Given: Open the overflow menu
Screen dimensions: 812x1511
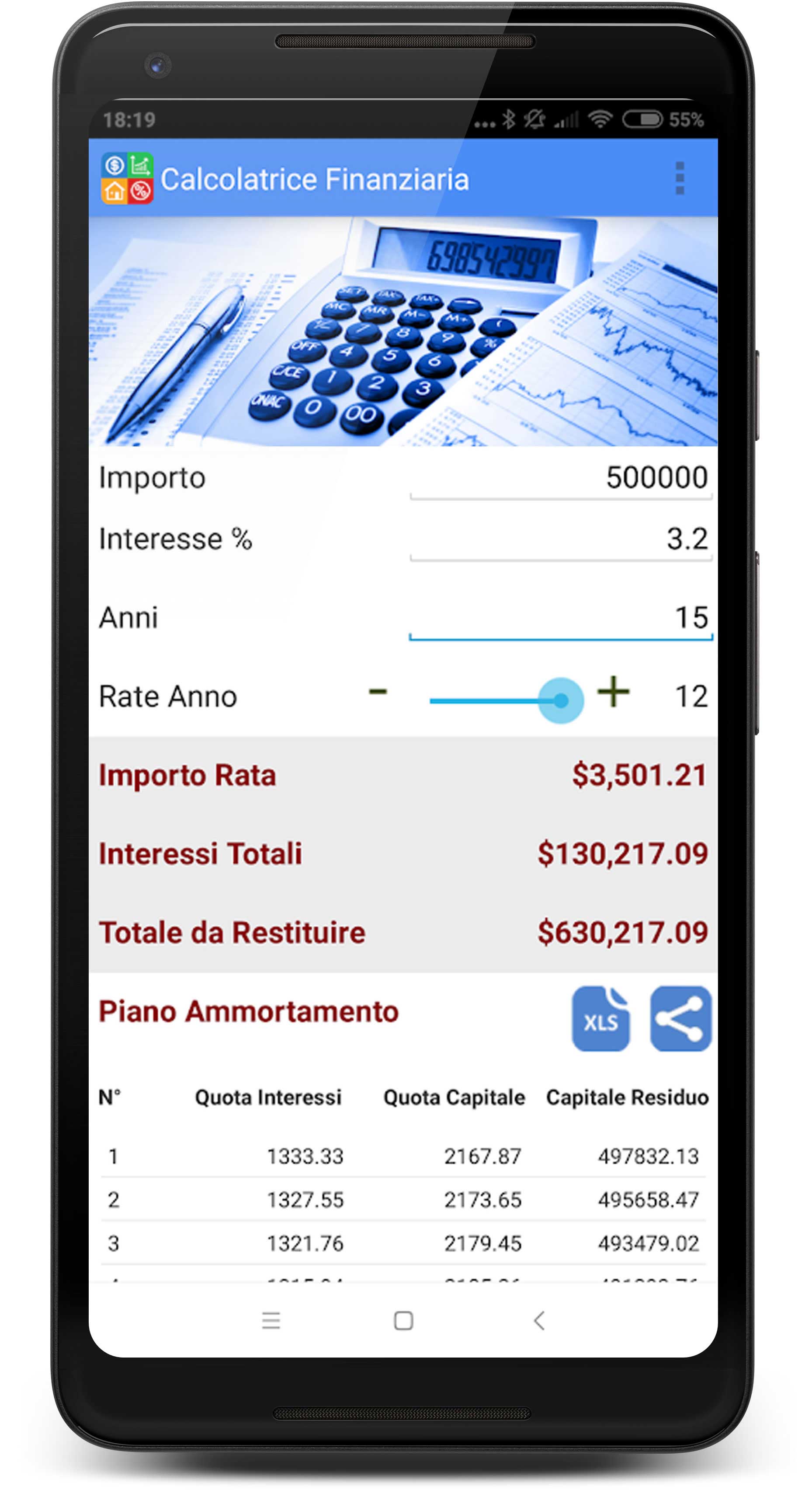Looking at the screenshot, I should tap(680, 178).
